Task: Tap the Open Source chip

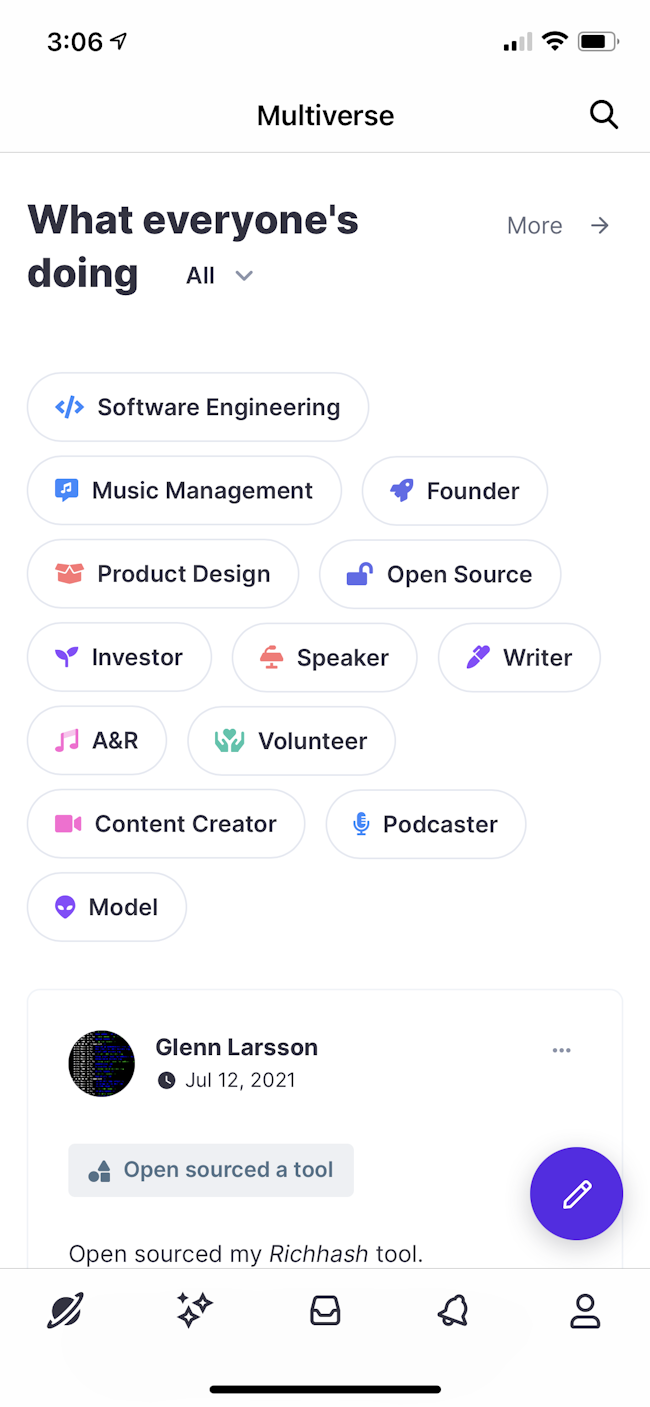Action: point(440,574)
